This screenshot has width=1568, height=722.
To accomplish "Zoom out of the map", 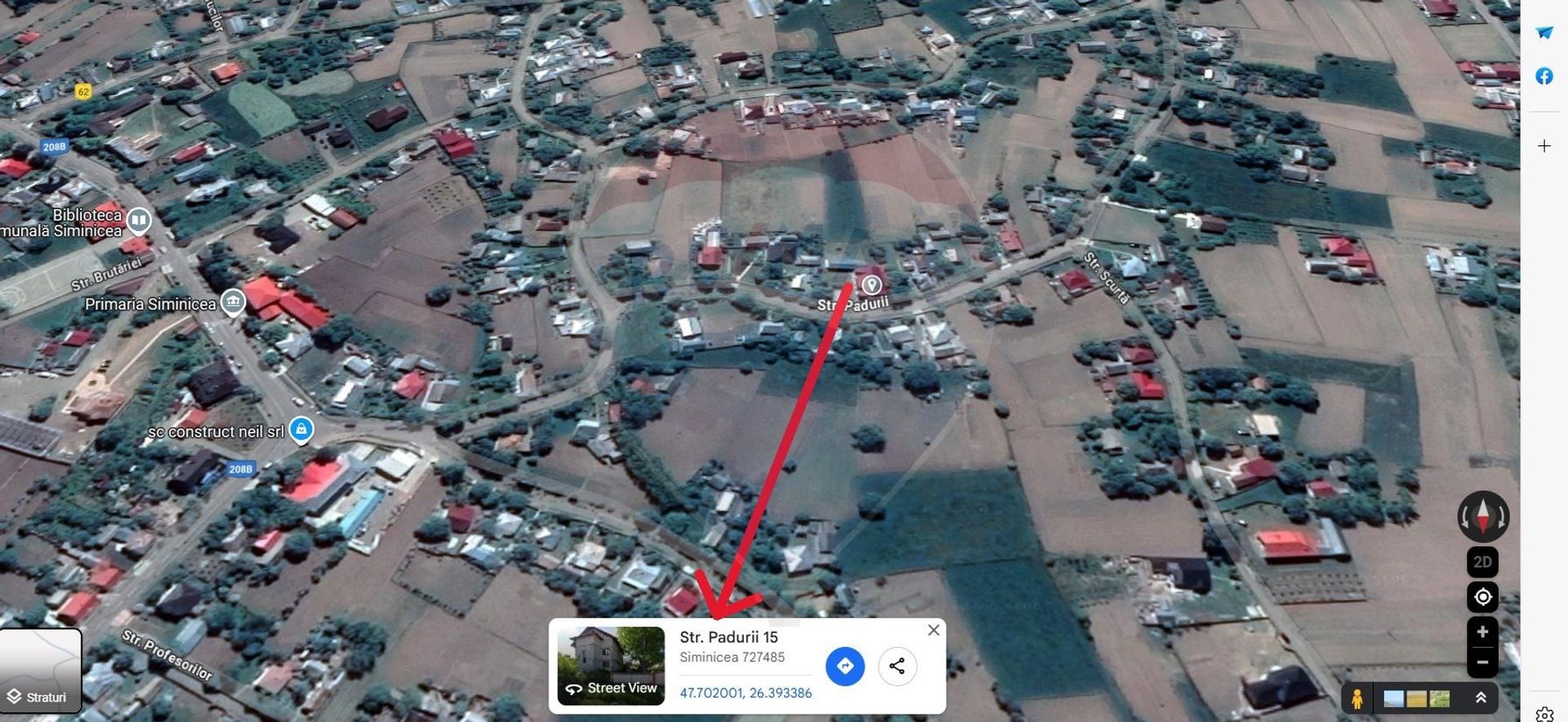I will pyautogui.click(x=1482, y=662).
